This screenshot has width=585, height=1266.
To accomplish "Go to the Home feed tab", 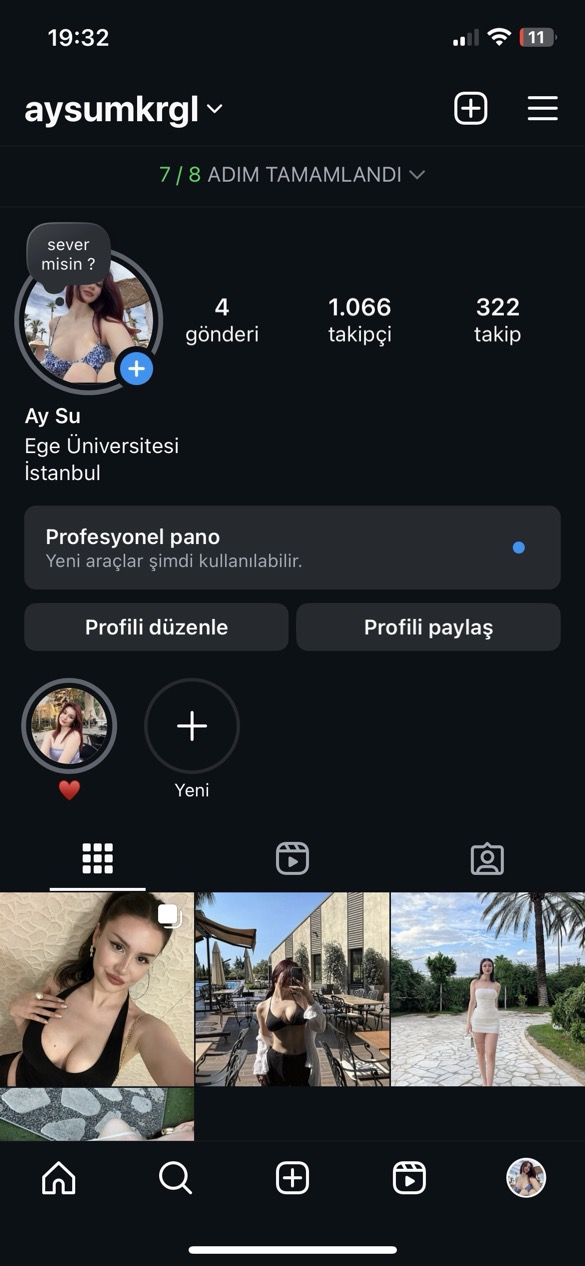I will (59, 1179).
